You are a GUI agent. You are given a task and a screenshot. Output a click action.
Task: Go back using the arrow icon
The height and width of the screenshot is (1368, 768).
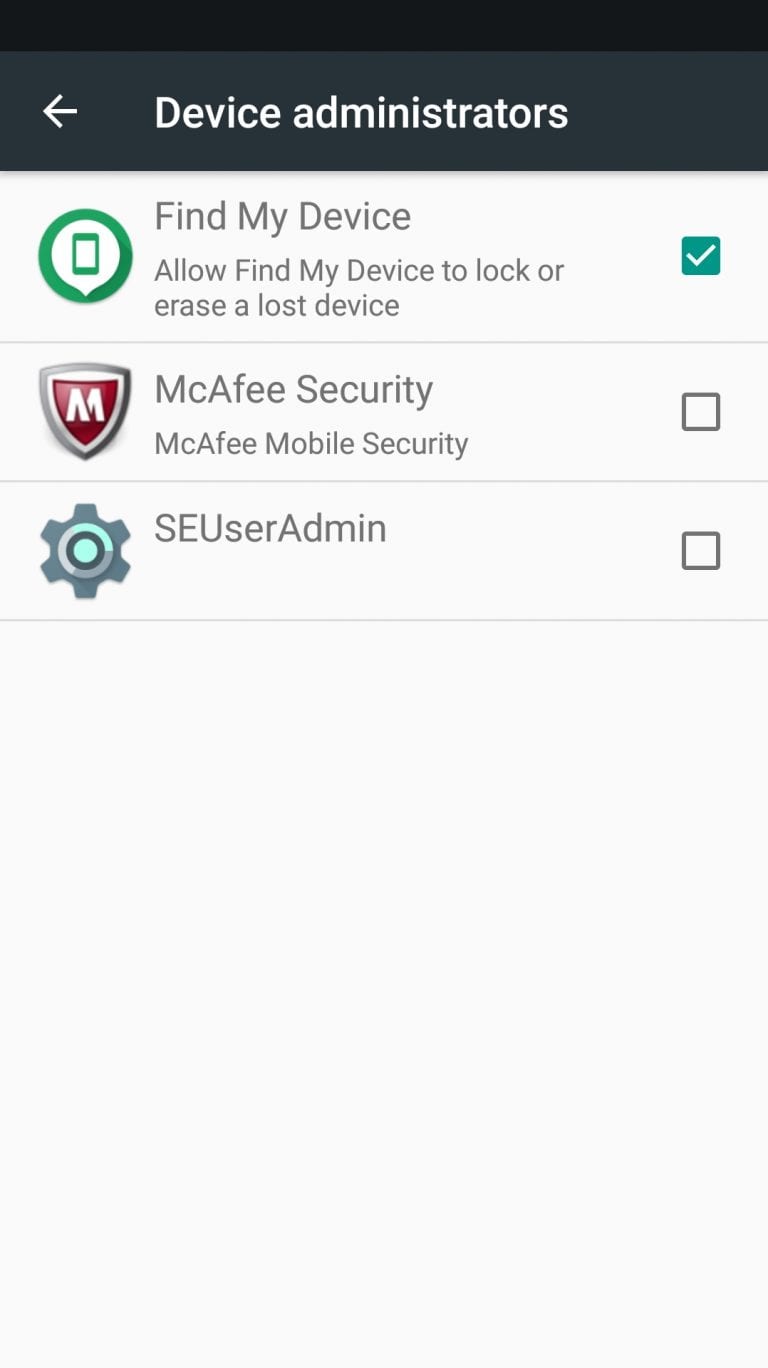[x=60, y=111]
